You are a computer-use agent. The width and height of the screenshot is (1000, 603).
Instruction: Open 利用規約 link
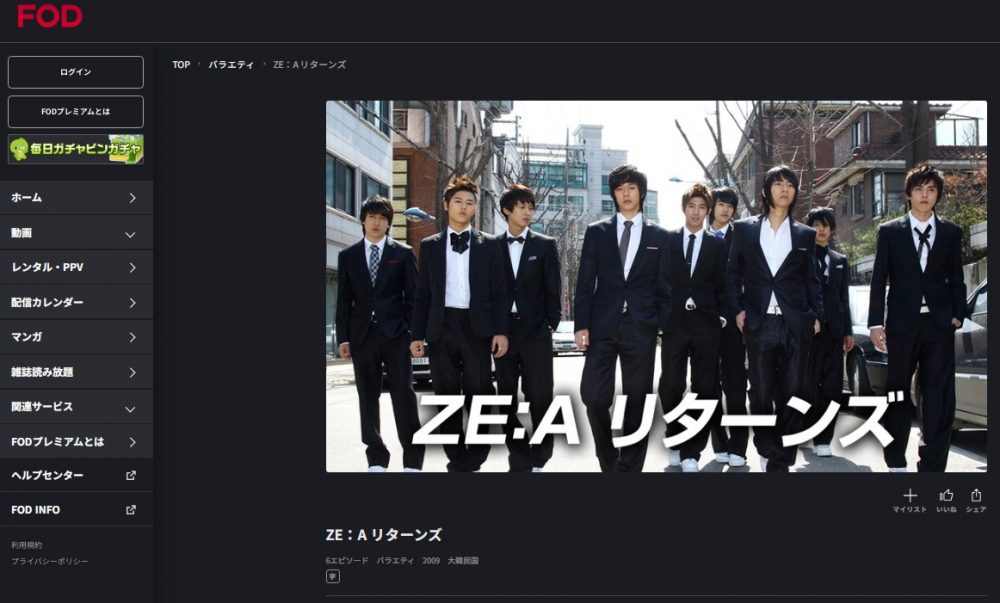point(25,545)
